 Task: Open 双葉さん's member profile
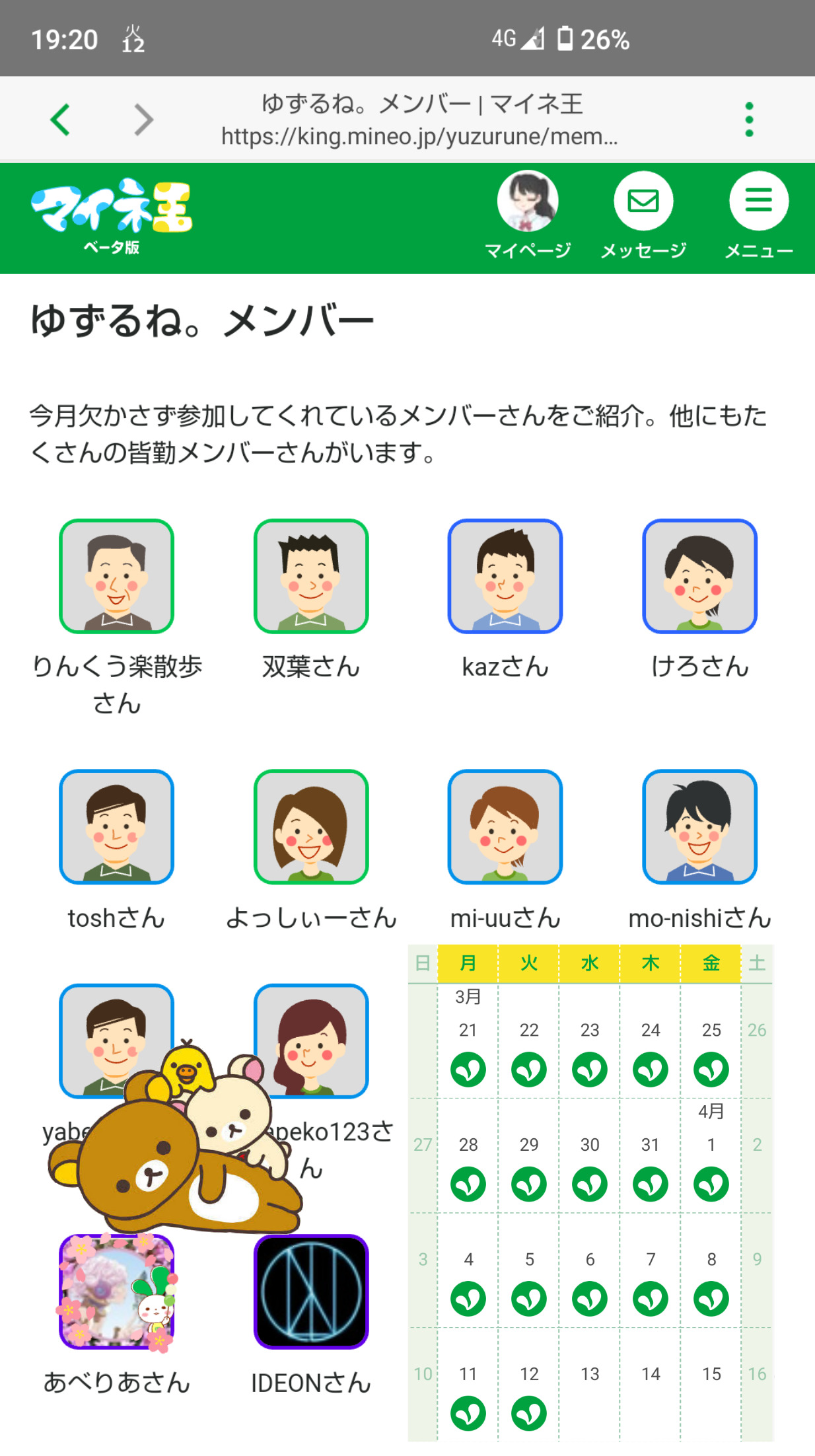click(x=311, y=577)
